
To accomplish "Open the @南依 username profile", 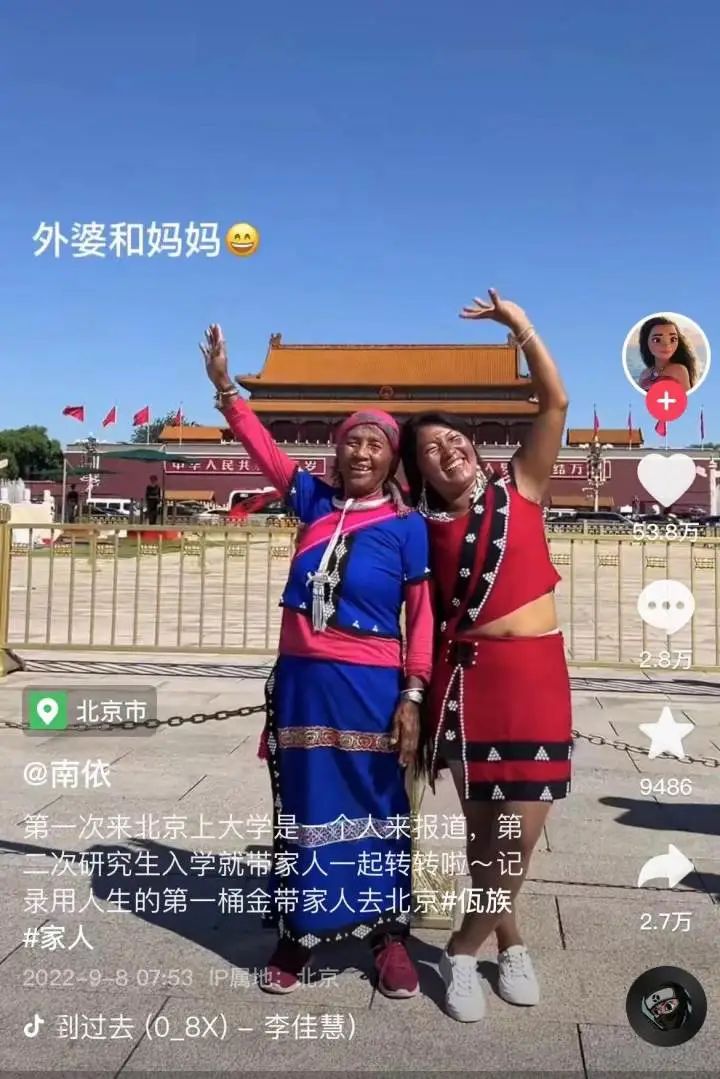I will [67, 773].
